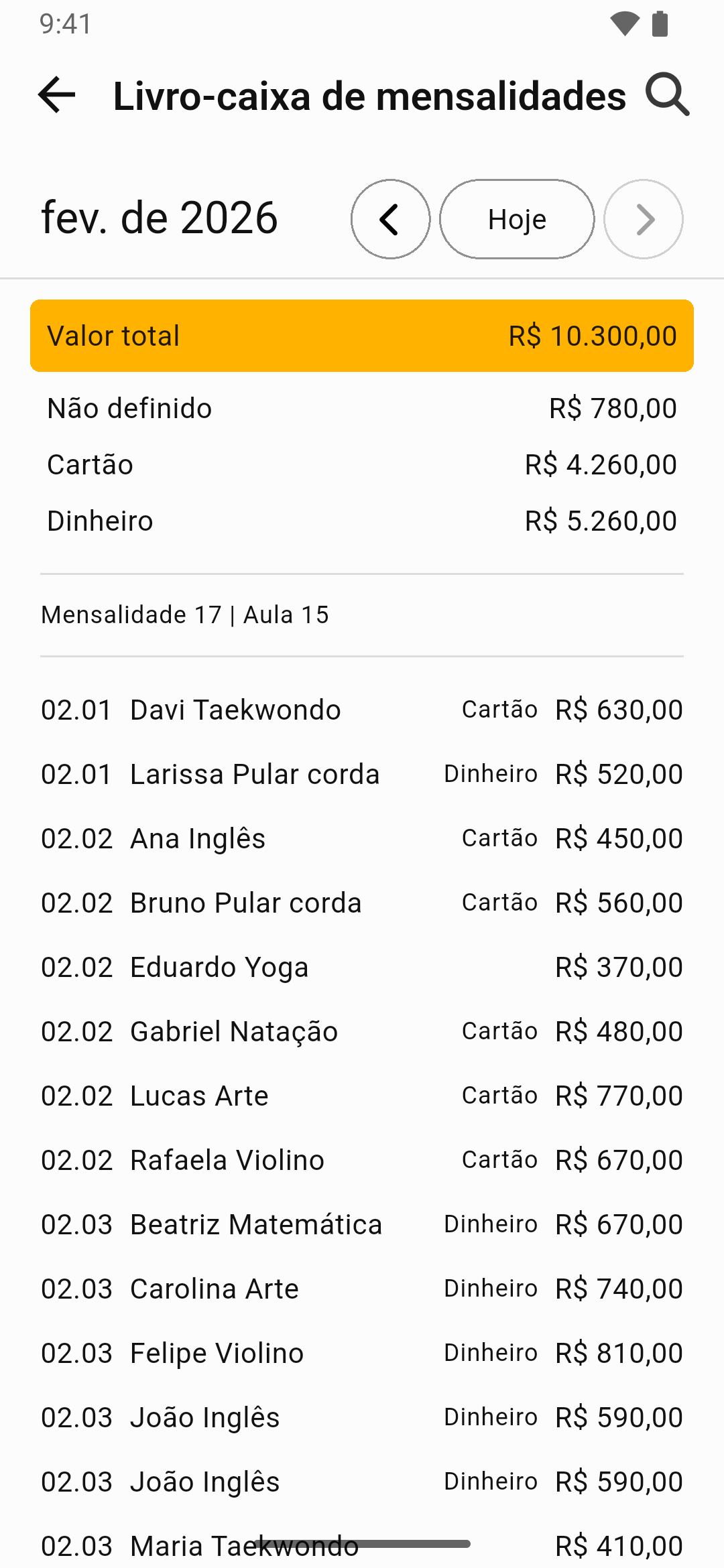Select the Cartão totals row
The image size is (724, 1568).
[362, 464]
